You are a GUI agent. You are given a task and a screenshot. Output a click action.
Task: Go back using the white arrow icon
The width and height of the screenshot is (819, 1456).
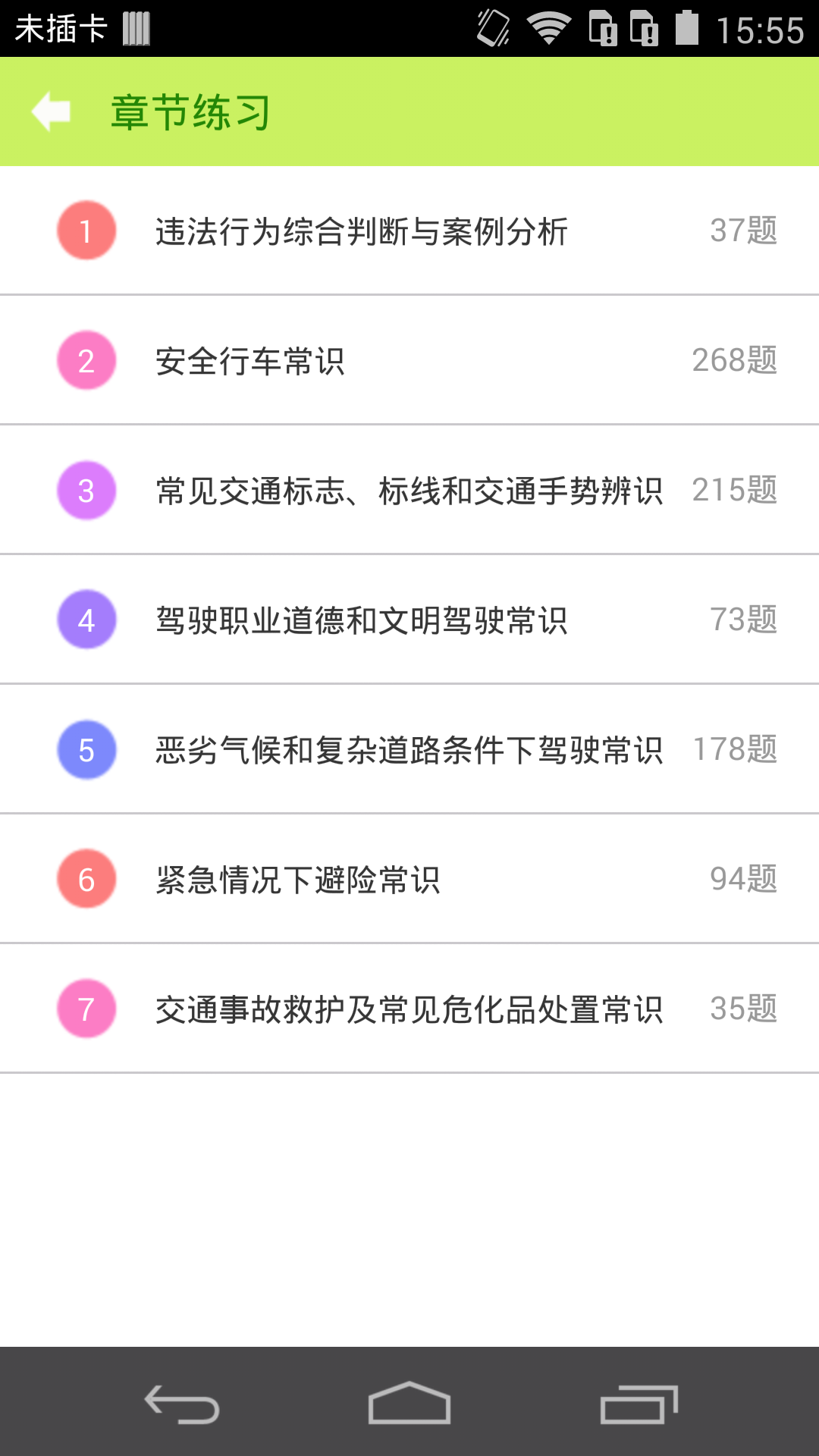pyautogui.click(x=52, y=111)
